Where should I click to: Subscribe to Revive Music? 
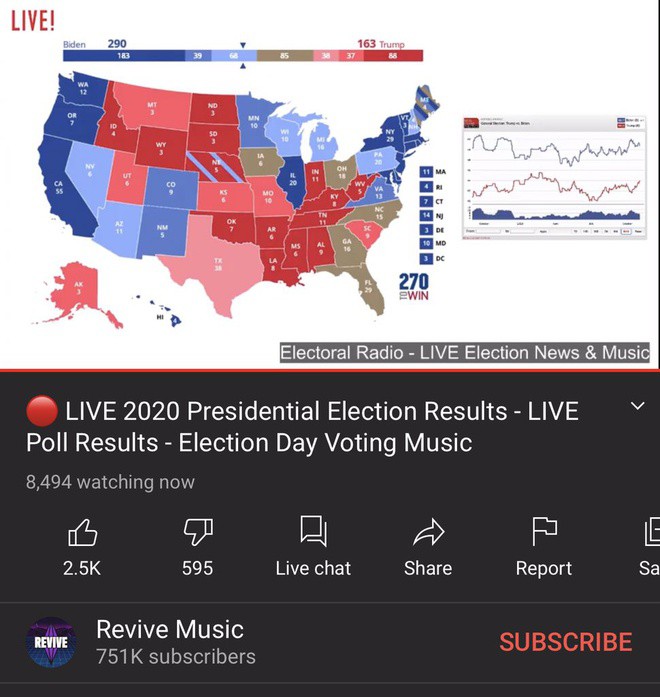565,642
